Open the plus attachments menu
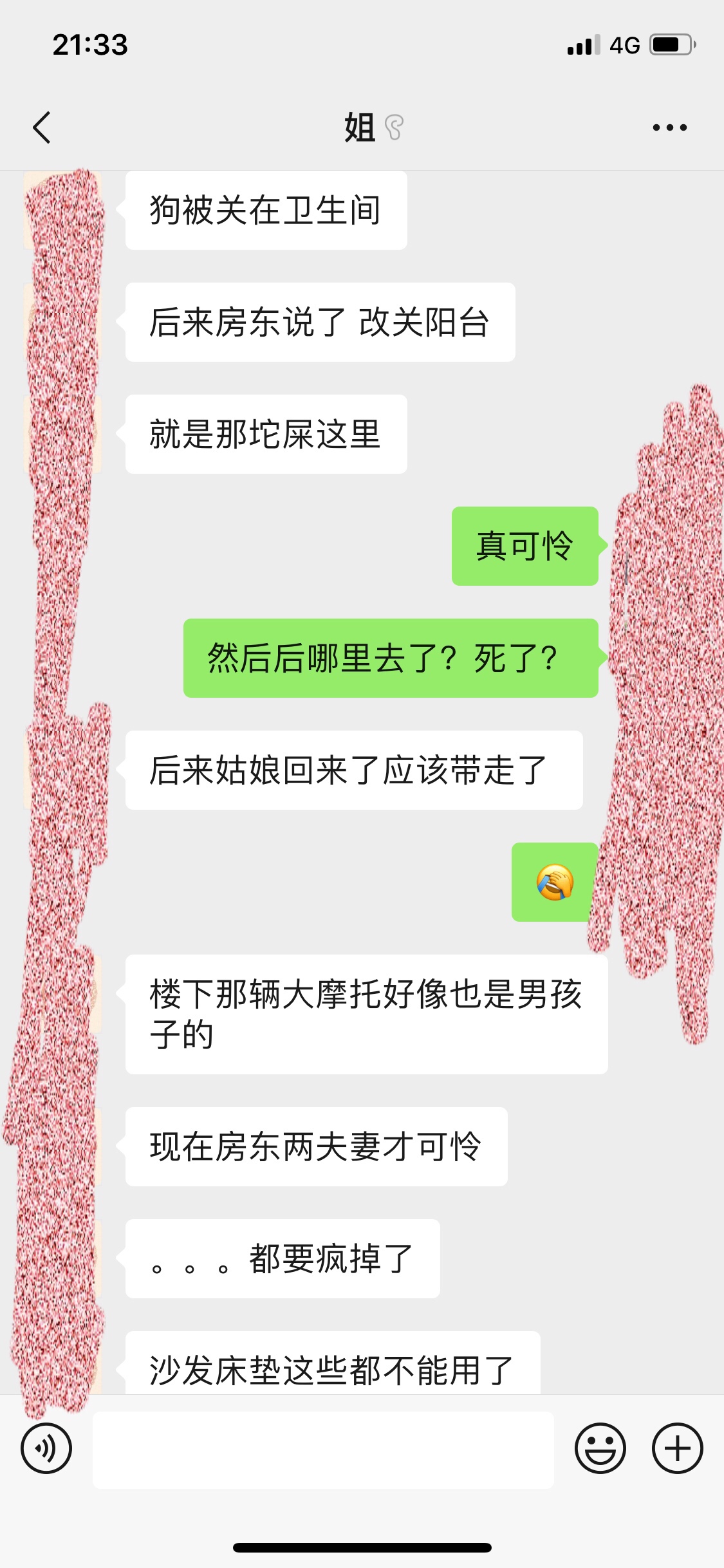The width and height of the screenshot is (724, 1568). click(677, 1448)
